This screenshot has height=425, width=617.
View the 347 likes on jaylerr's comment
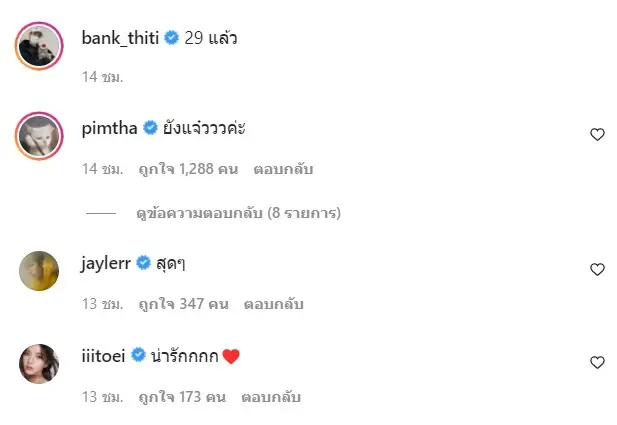point(184,303)
